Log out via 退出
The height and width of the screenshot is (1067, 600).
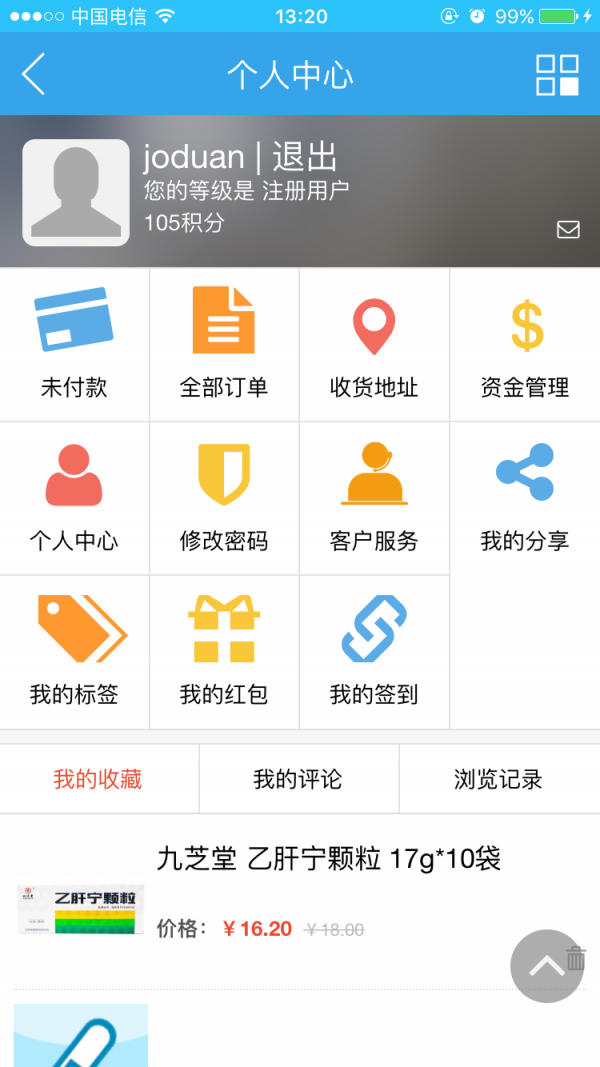coord(305,157)
